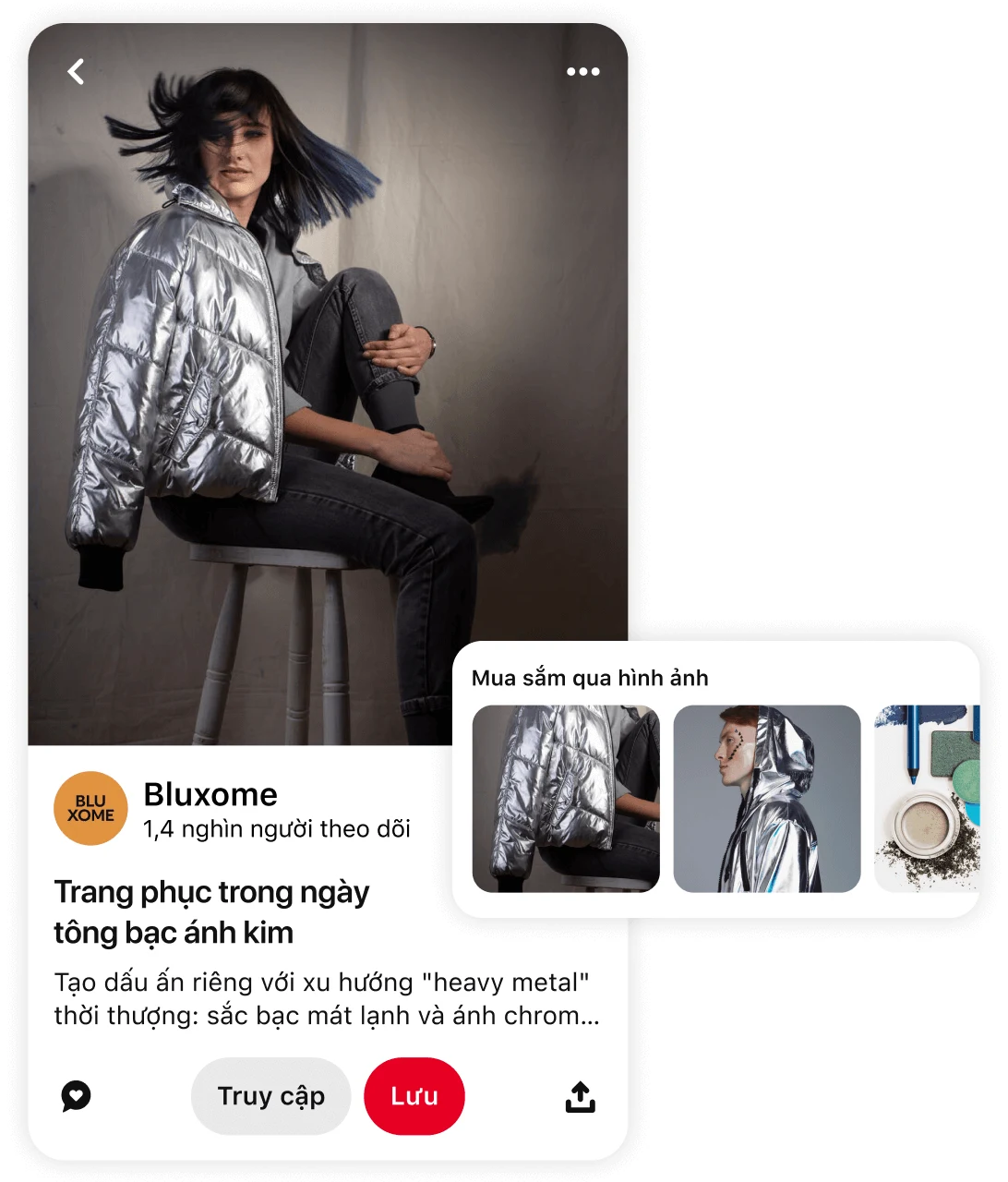This screenshot has height=1182, width=1008.
Task: Select the silver puffer jacket shopping thumbnail
Action: [567, 799]
